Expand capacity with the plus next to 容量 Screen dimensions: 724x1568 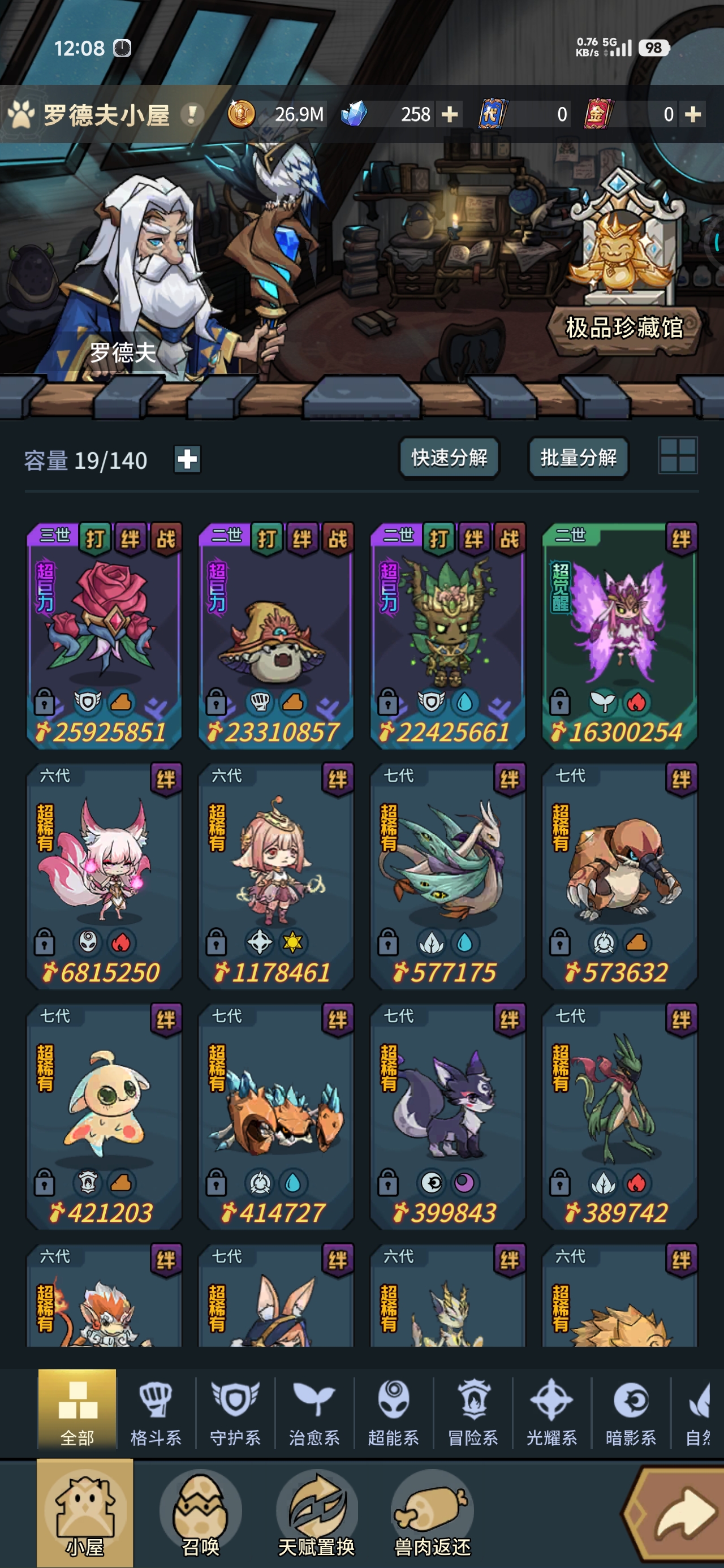pyautogui.click(x=187, y=459)
